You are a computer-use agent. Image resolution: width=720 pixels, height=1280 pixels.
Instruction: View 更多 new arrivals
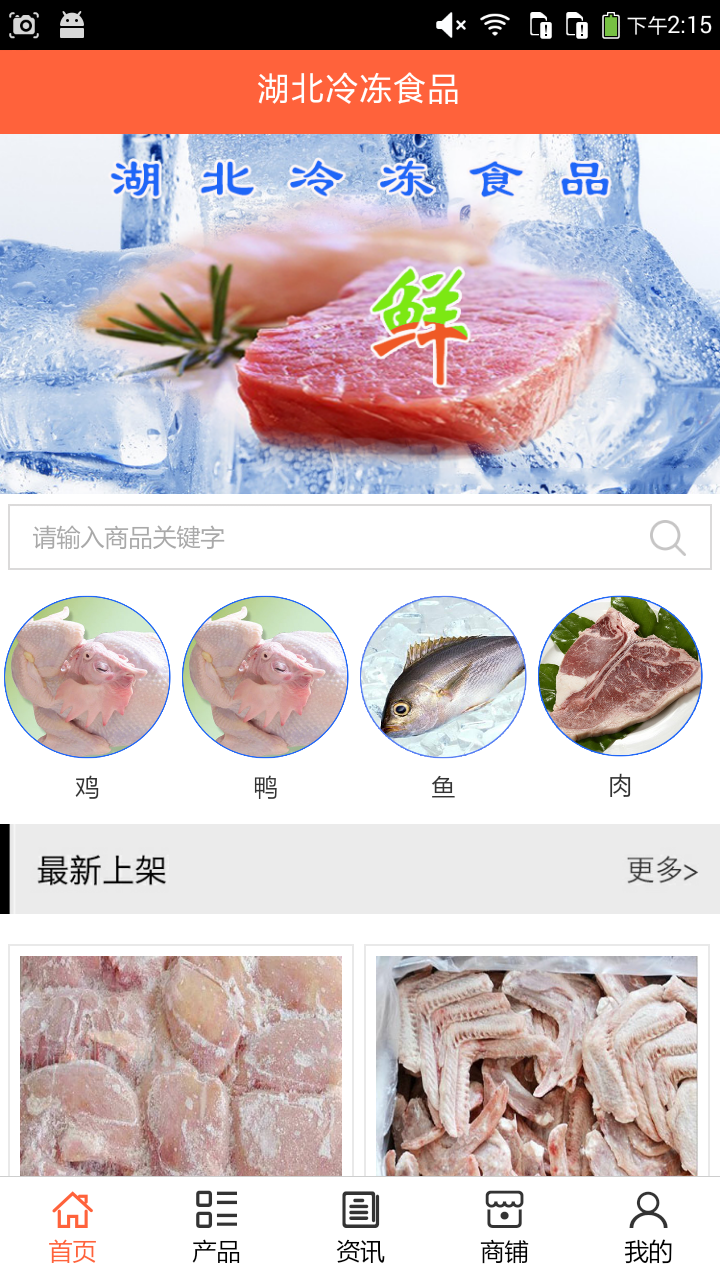tap(661, 870)
